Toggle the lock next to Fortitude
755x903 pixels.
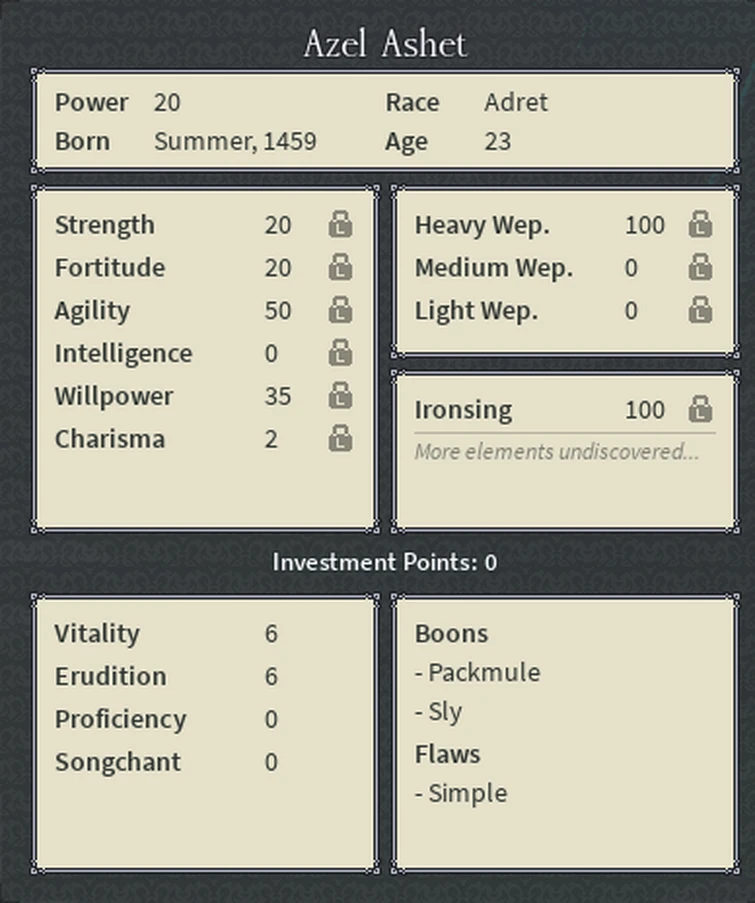click(x=340, y=267)
